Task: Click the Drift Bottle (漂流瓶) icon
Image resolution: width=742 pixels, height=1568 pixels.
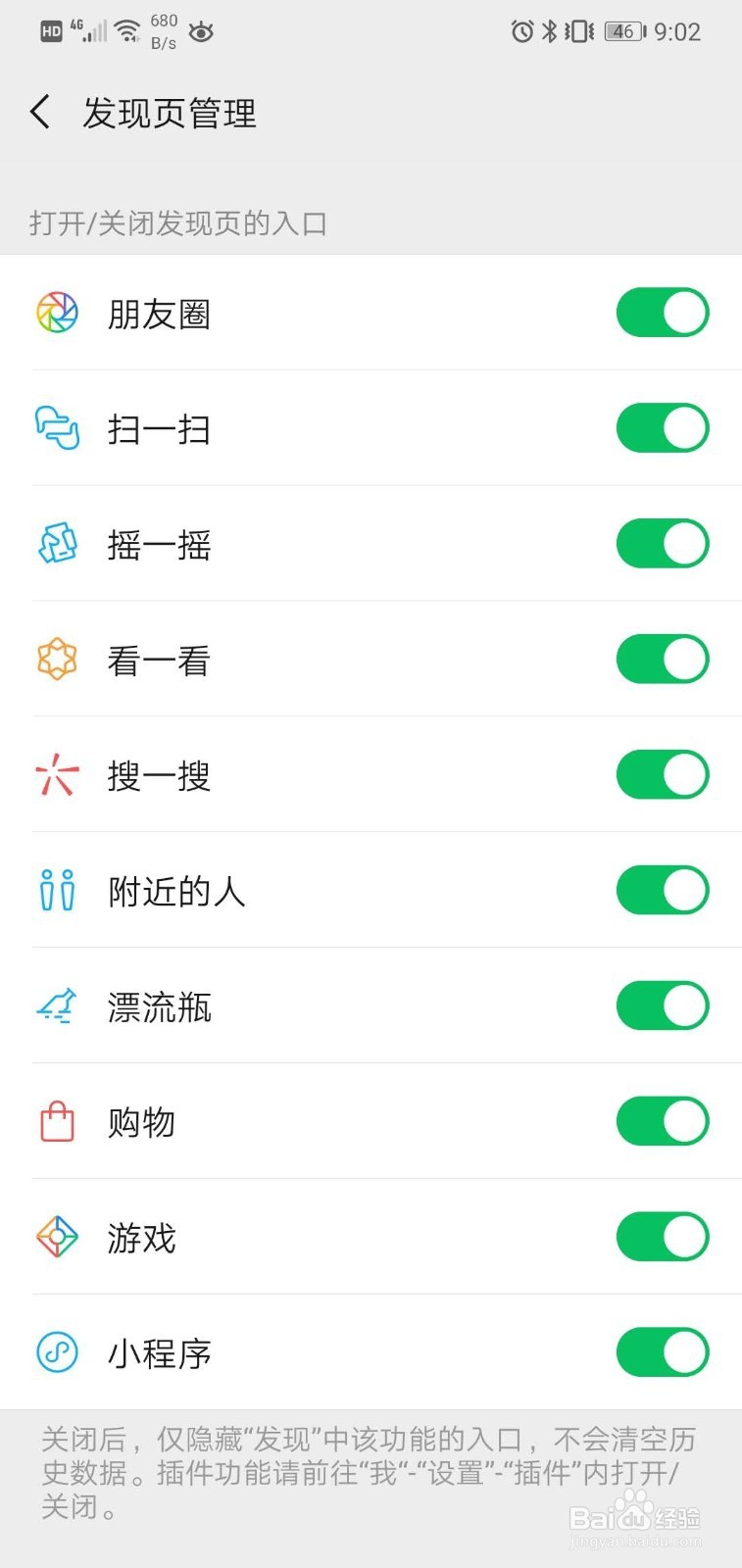Action: (x=57, y=1005)
